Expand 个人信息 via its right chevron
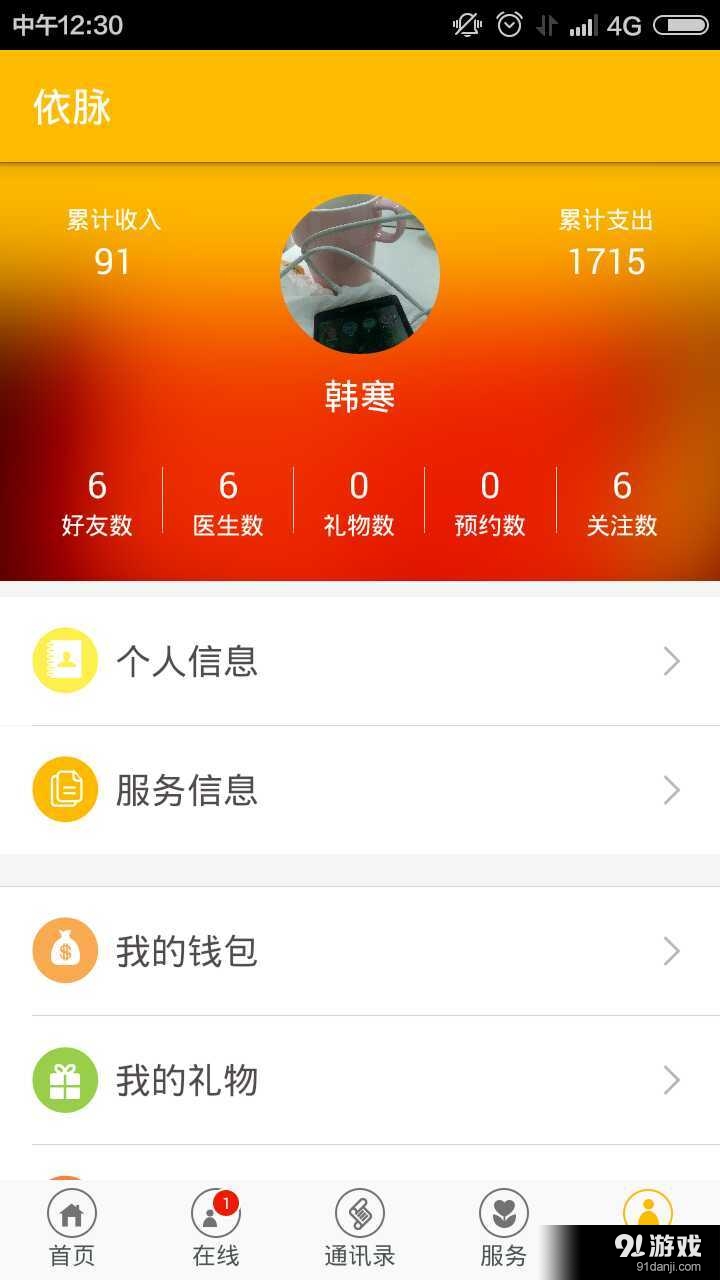720x1280 pixels. pyautogui.click(x=672, y=660)
